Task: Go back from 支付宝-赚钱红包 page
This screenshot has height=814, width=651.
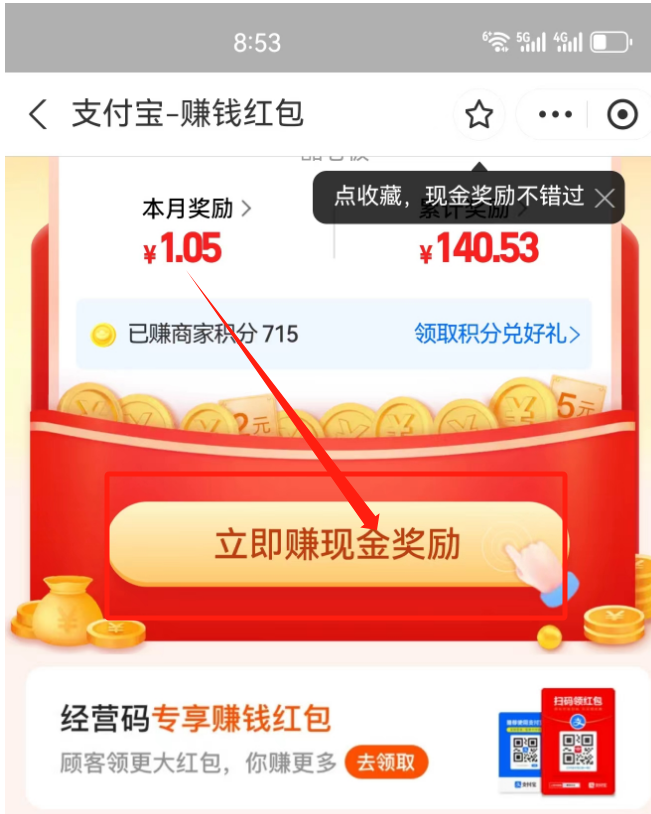Action: pos(38,114)
